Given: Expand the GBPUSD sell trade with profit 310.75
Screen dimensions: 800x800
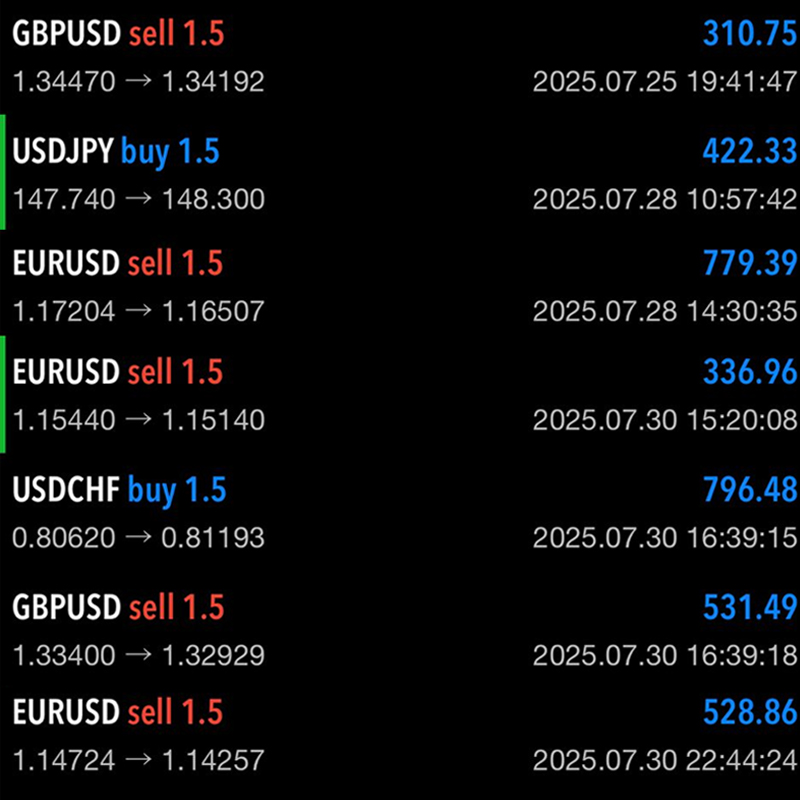Looking at the screenshot, I should (x=400, y=57).
